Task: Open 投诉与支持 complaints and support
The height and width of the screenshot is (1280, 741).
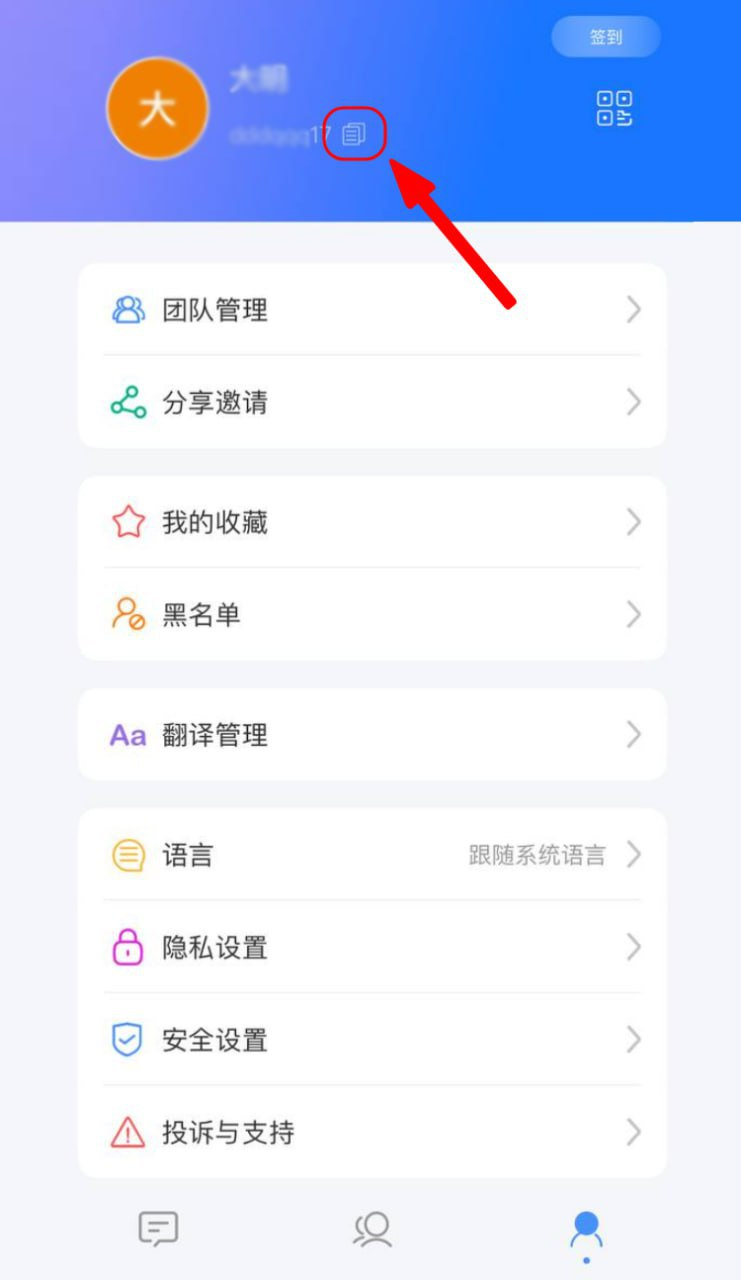Action: (x=371, y=1132)
